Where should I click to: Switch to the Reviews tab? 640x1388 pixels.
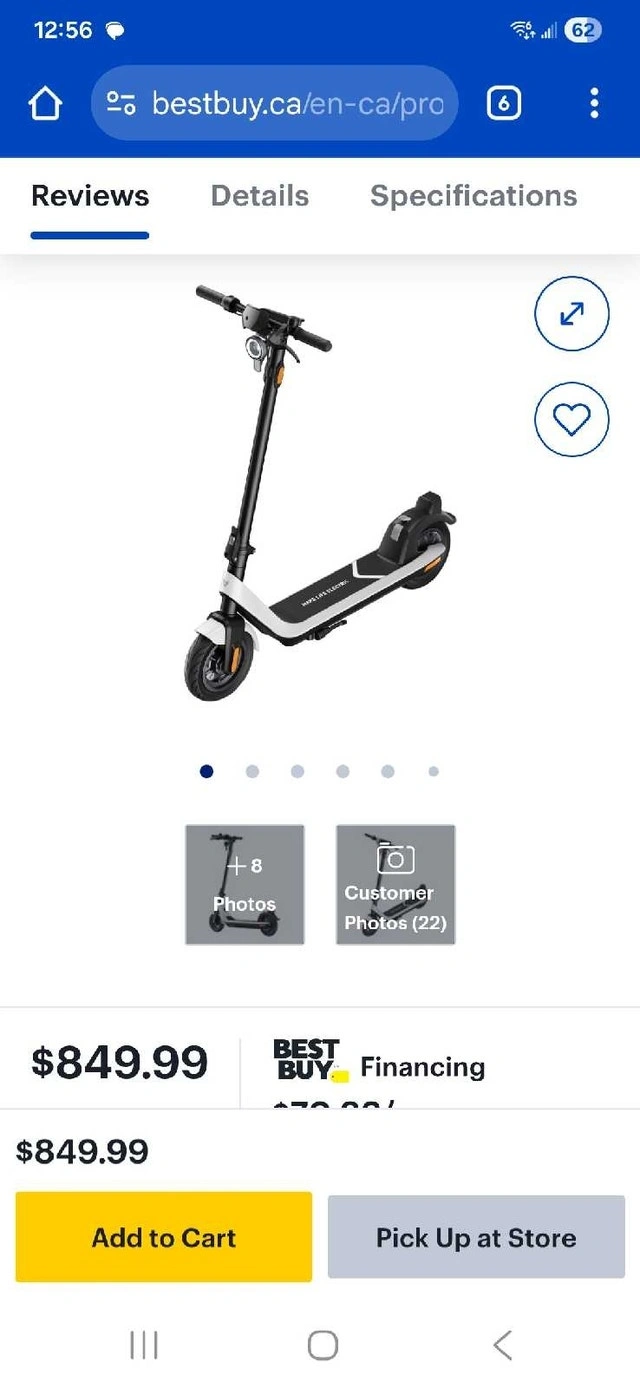tap(90, 196)
